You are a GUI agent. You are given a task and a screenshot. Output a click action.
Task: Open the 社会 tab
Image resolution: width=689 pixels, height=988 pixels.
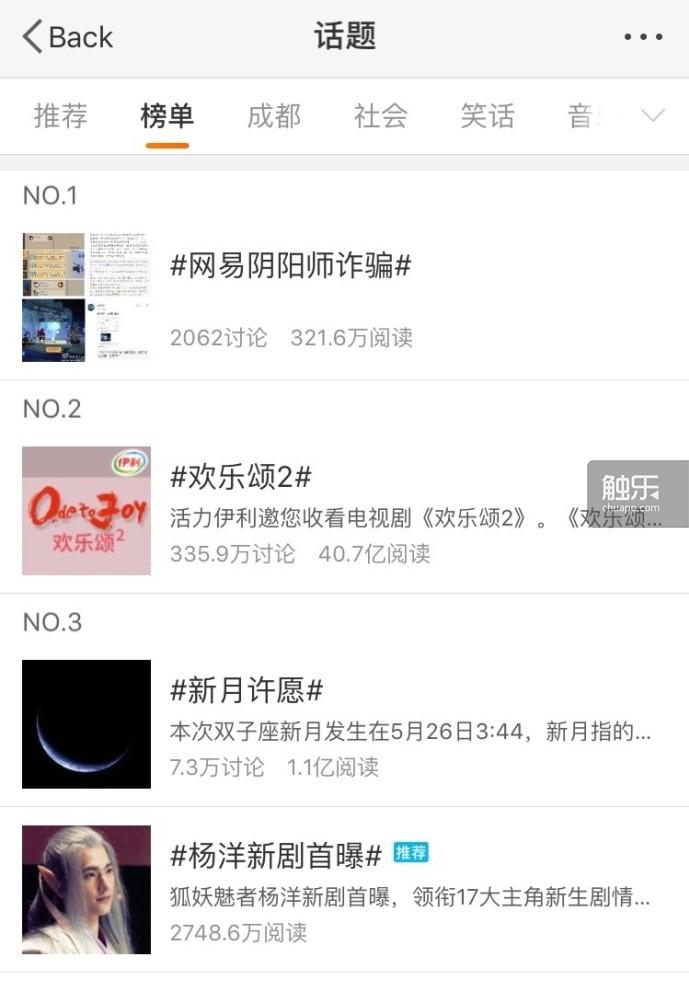point(380,116)
